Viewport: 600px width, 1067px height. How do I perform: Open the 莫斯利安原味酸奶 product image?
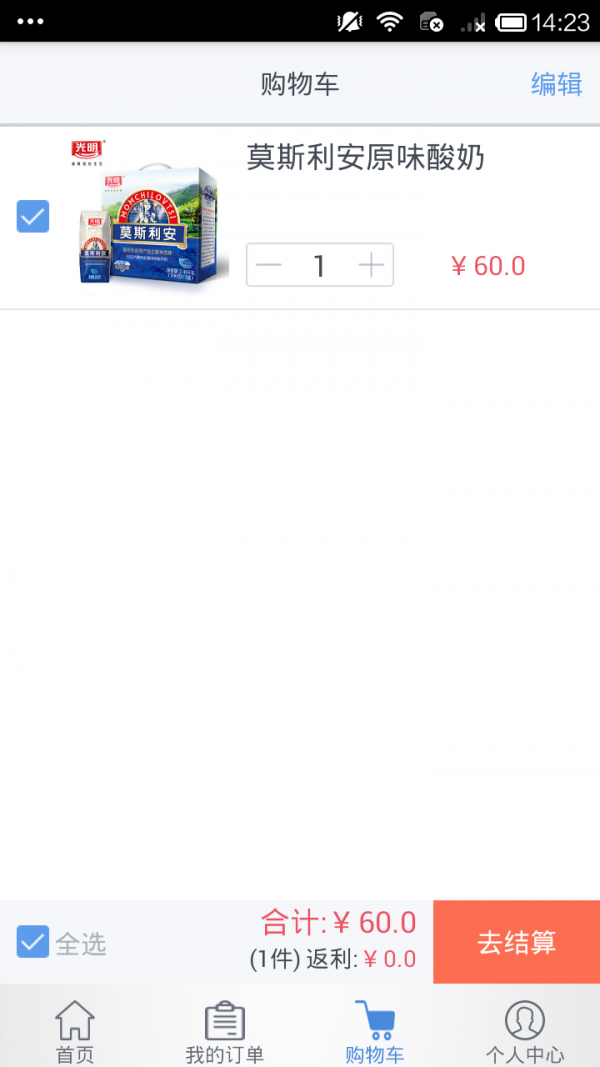[x=150, y=216]
